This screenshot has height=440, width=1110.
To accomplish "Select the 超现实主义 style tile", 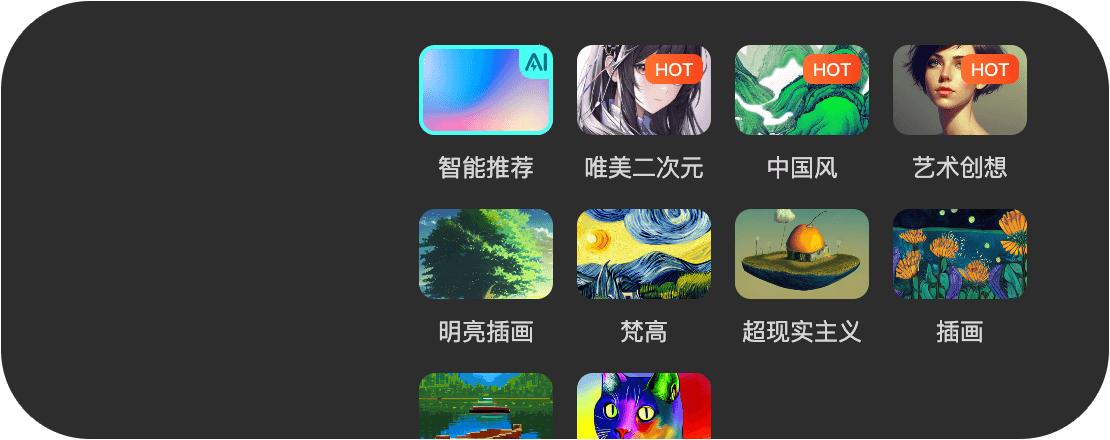I will click(802, 254).
